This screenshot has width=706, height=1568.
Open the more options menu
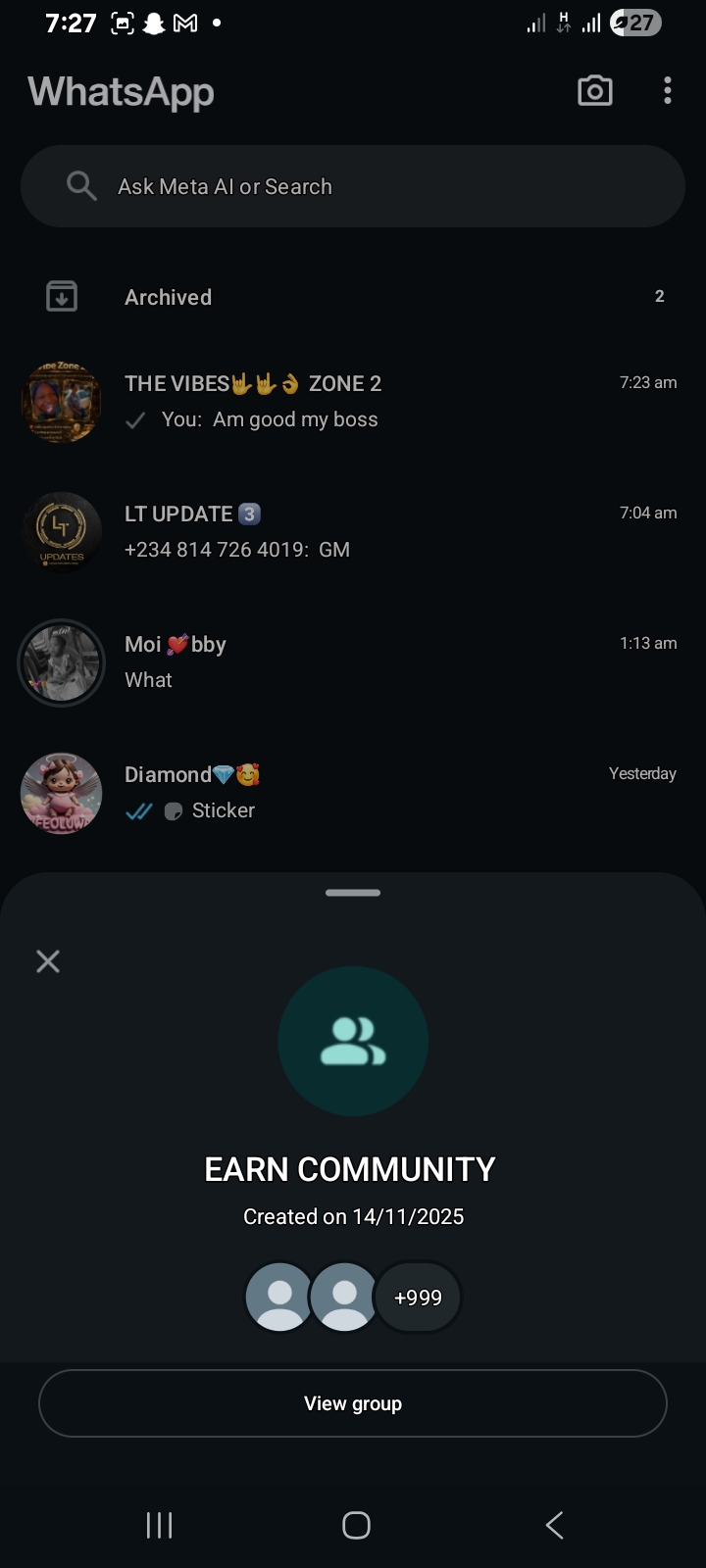point(668,91)
